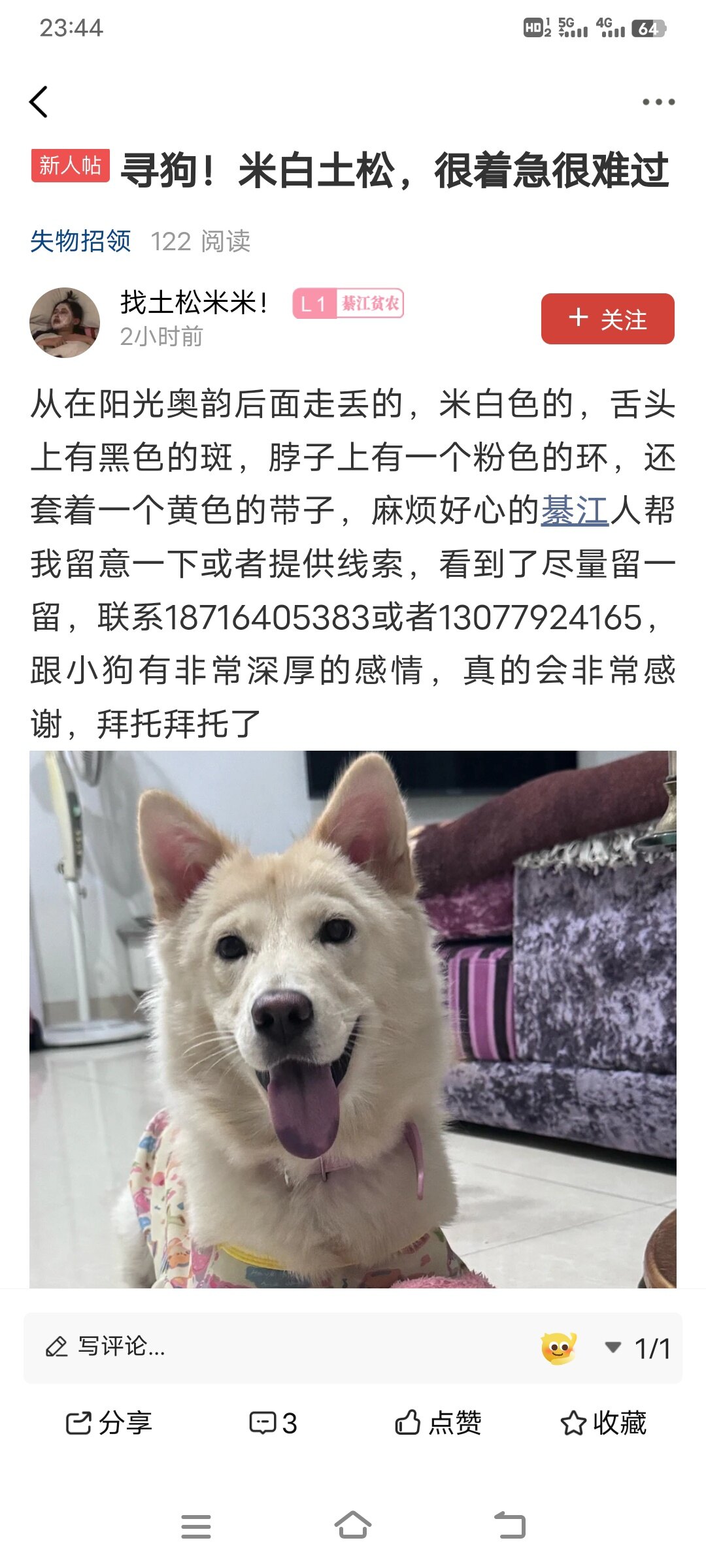Open the three-dot overflow menu
The image size is (706, 1568).
[x=658, y=102]
